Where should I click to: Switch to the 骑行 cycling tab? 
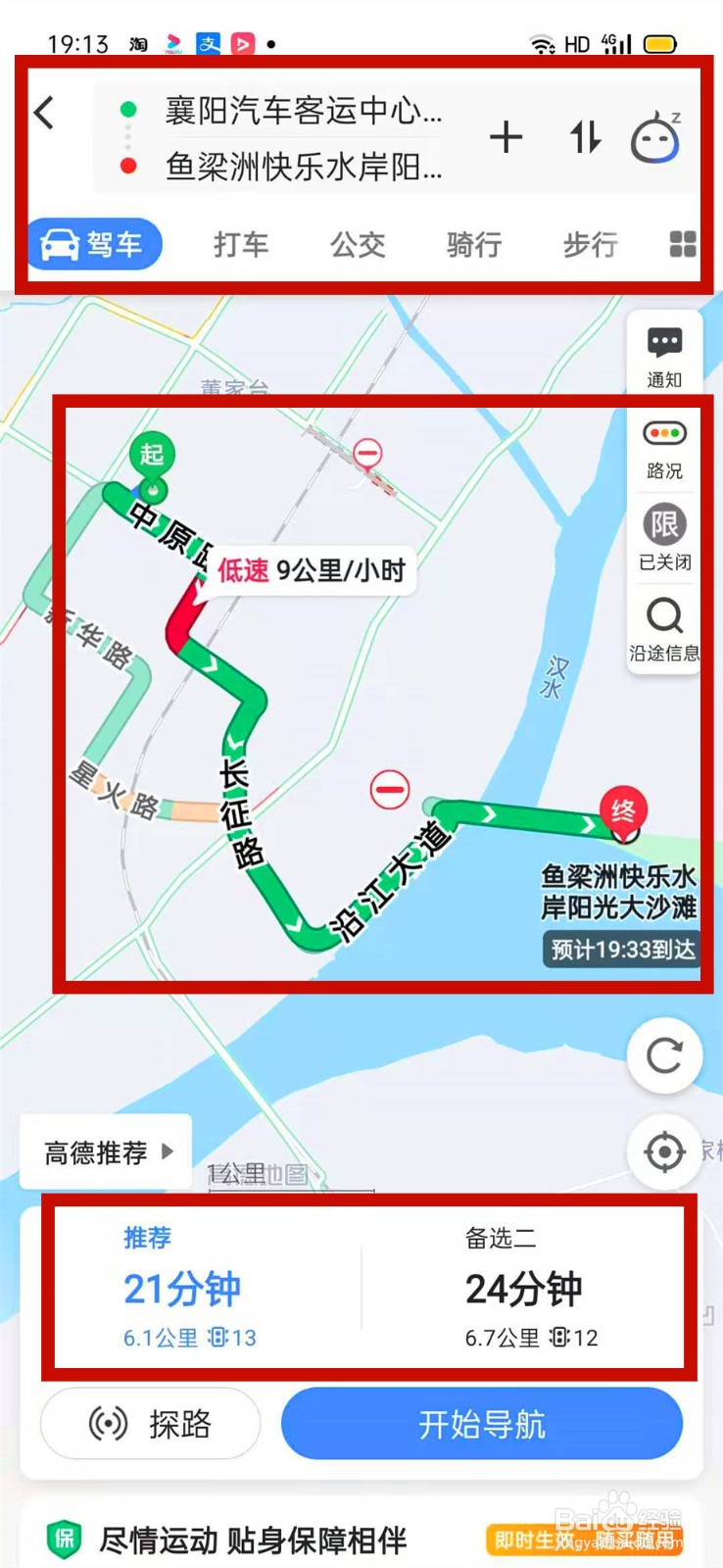pos(472,245)
